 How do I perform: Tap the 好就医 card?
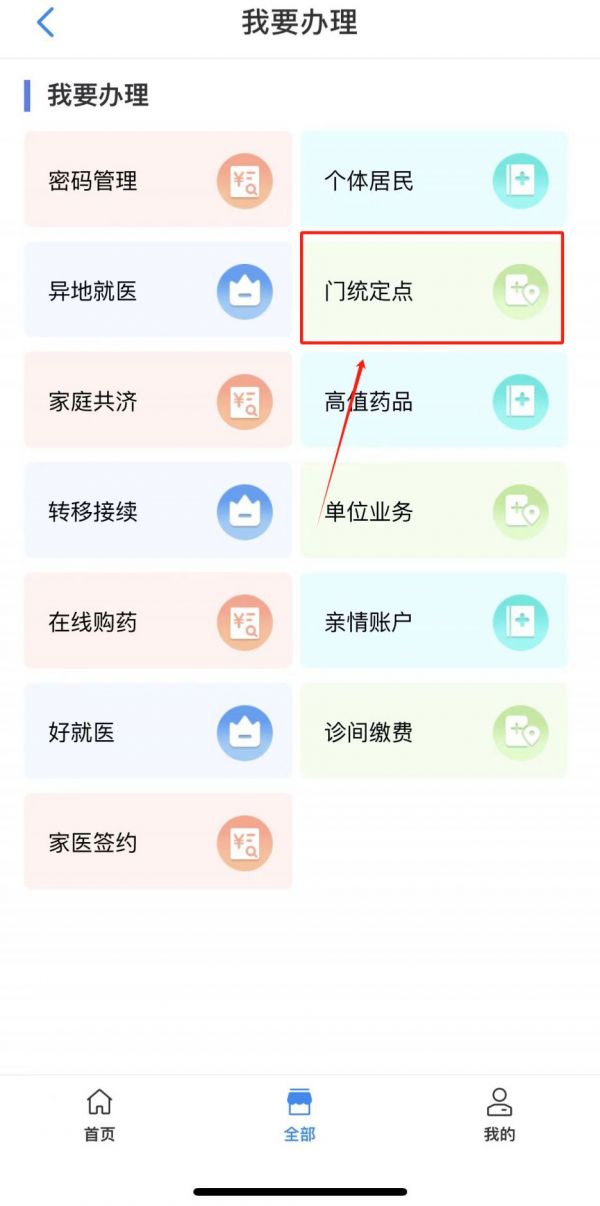(x=158, y=732)
